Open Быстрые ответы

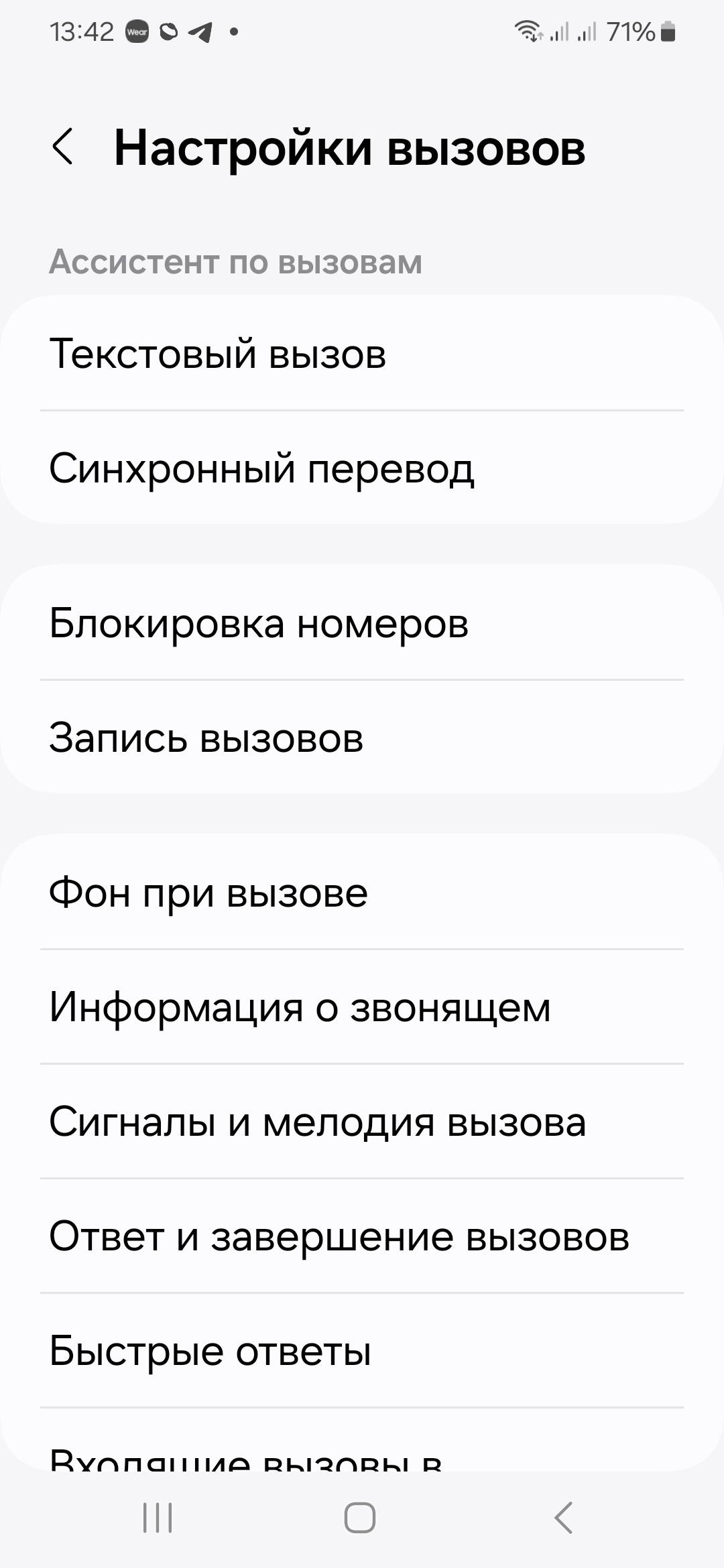pos(362,1350)
